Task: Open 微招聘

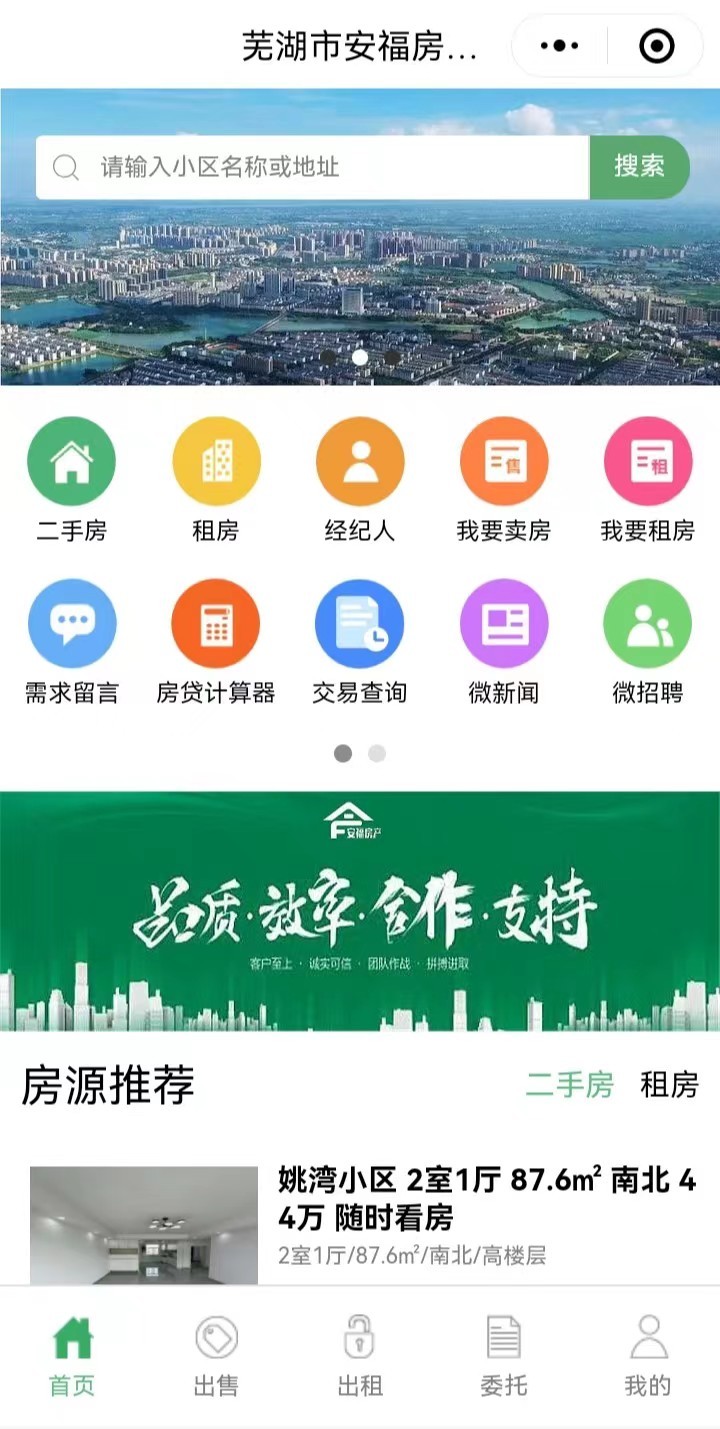Action: [647, 624]
